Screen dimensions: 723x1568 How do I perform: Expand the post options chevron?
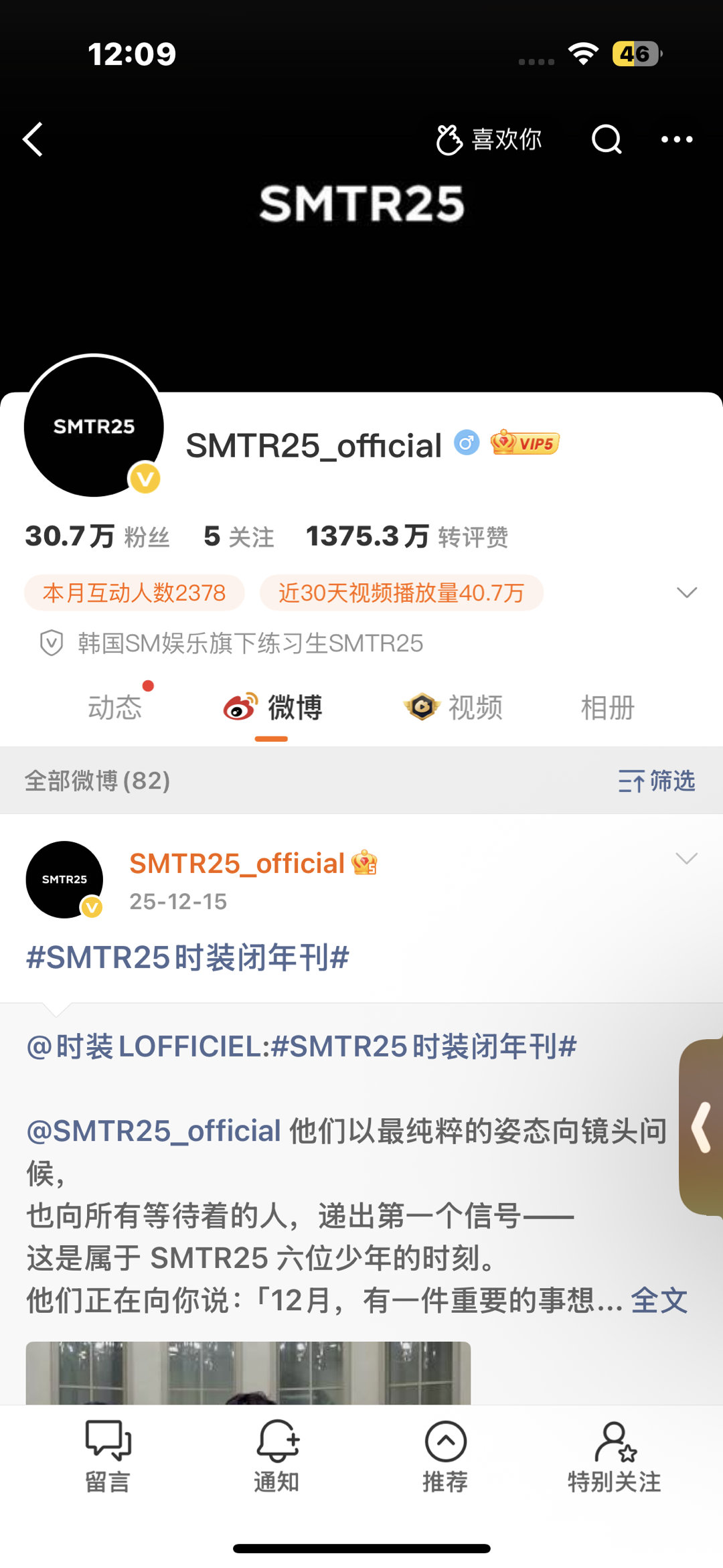click(684, 860)
